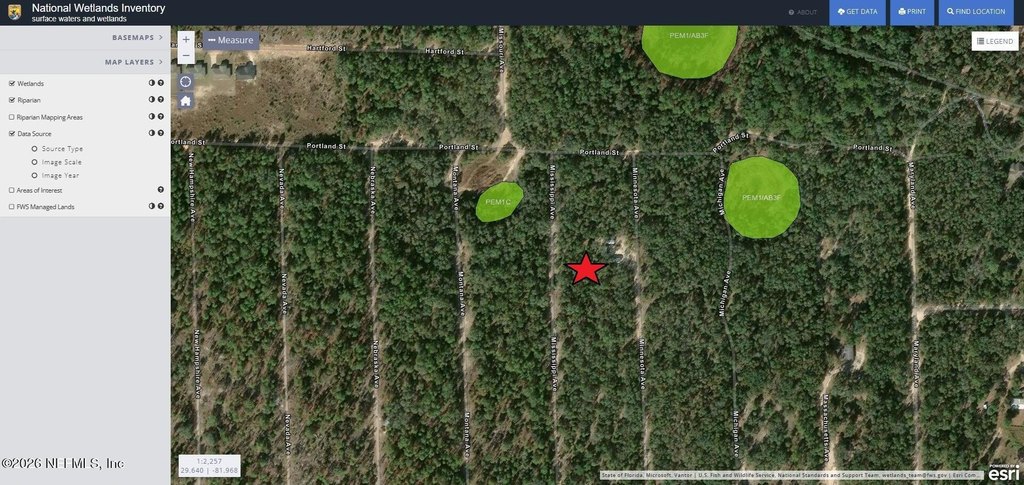Locate my position on the map
This screenshot has height=485, width=1024.
pos(186,81)
